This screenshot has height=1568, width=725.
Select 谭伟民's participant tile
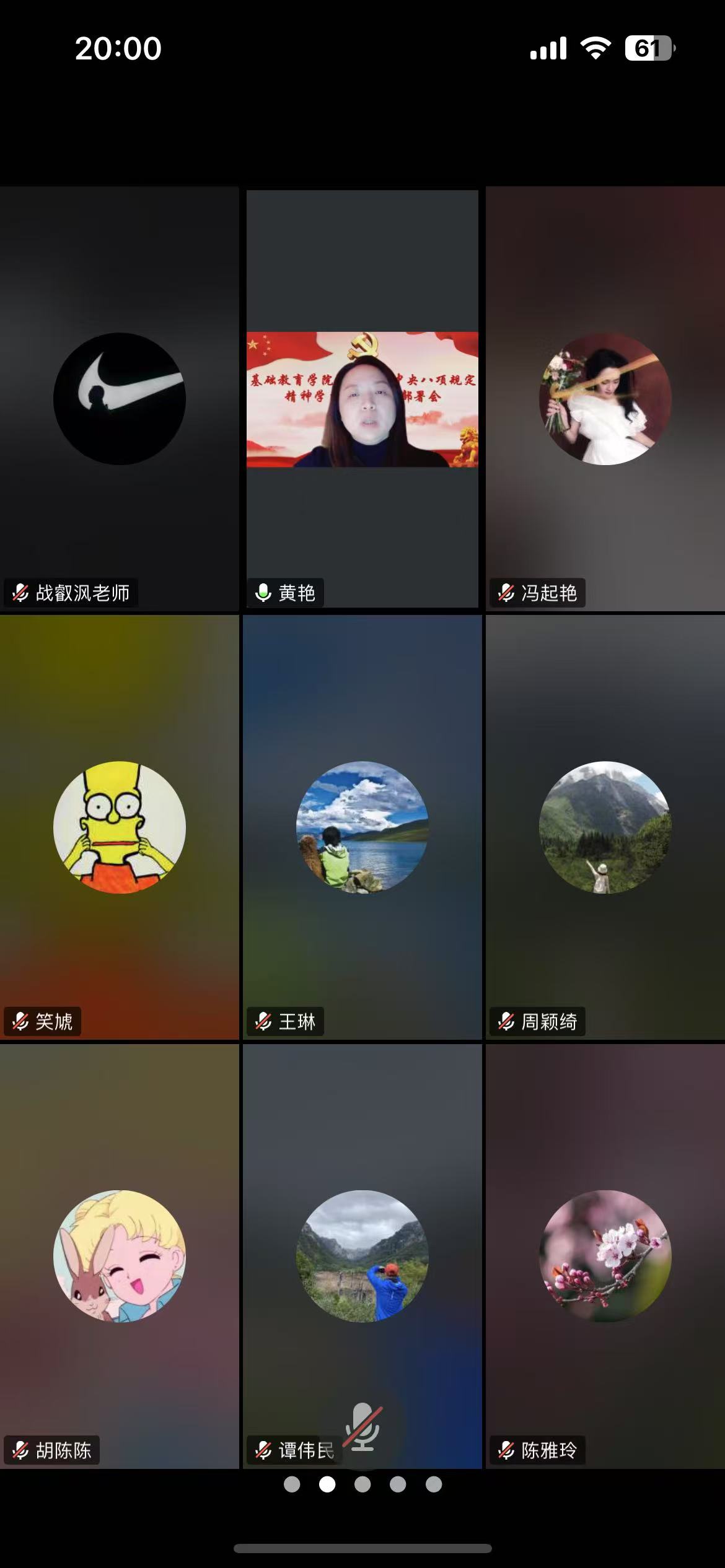[x=362, y=1256]
